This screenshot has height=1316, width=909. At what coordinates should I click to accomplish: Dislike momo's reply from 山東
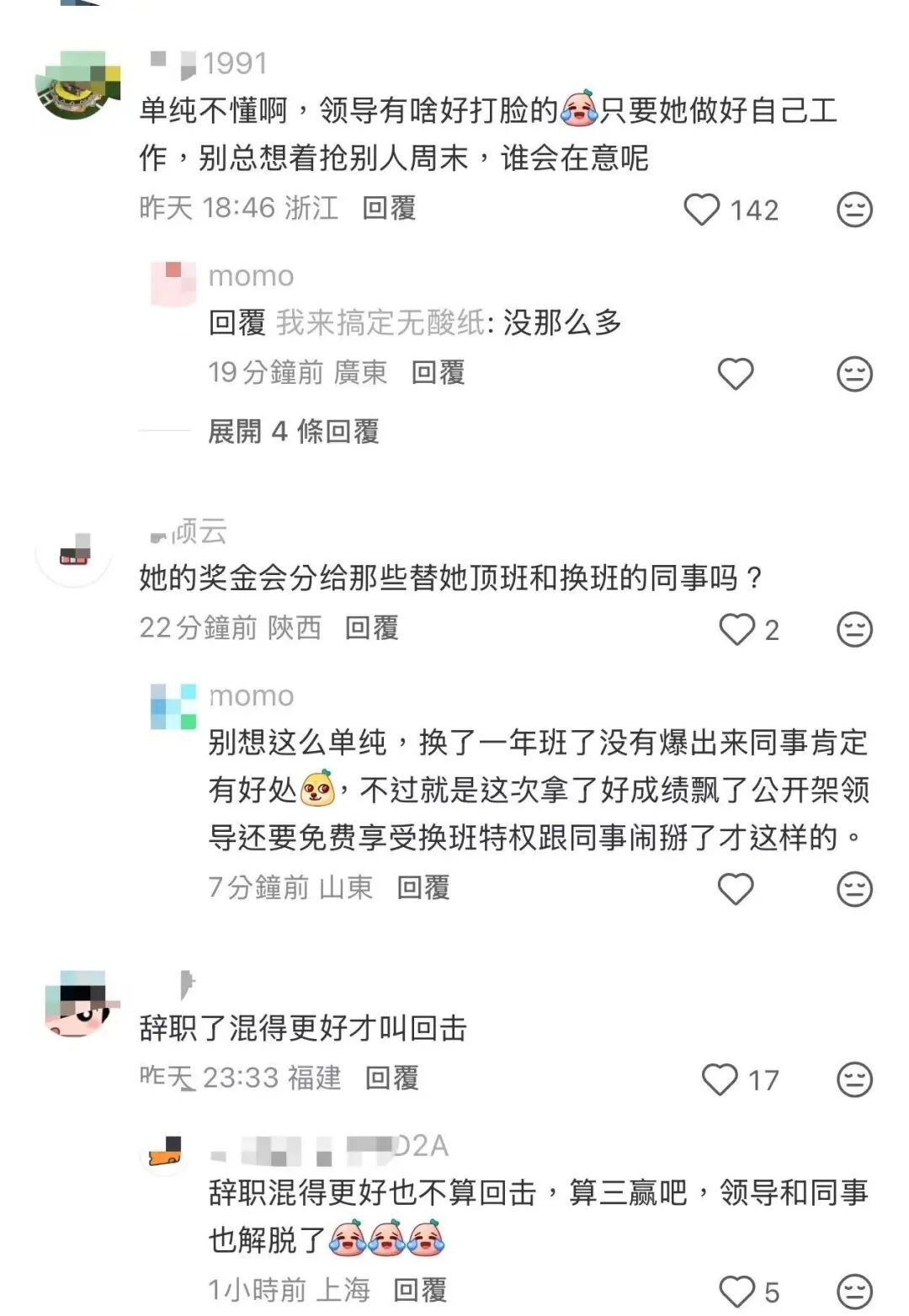coord(854,889)
